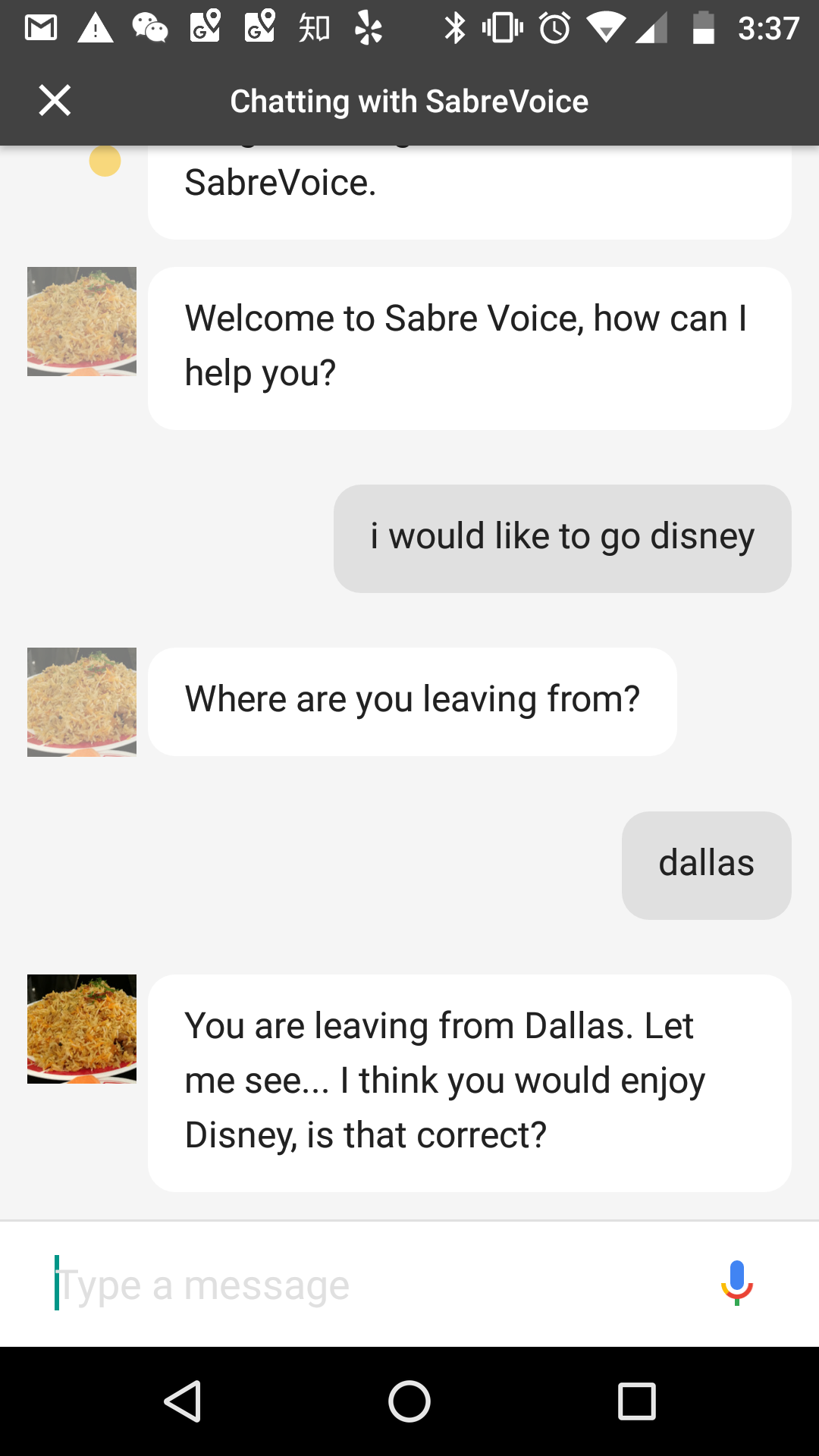
Task: Close the SabreVoice chat
Action: (x=55, y=100)
